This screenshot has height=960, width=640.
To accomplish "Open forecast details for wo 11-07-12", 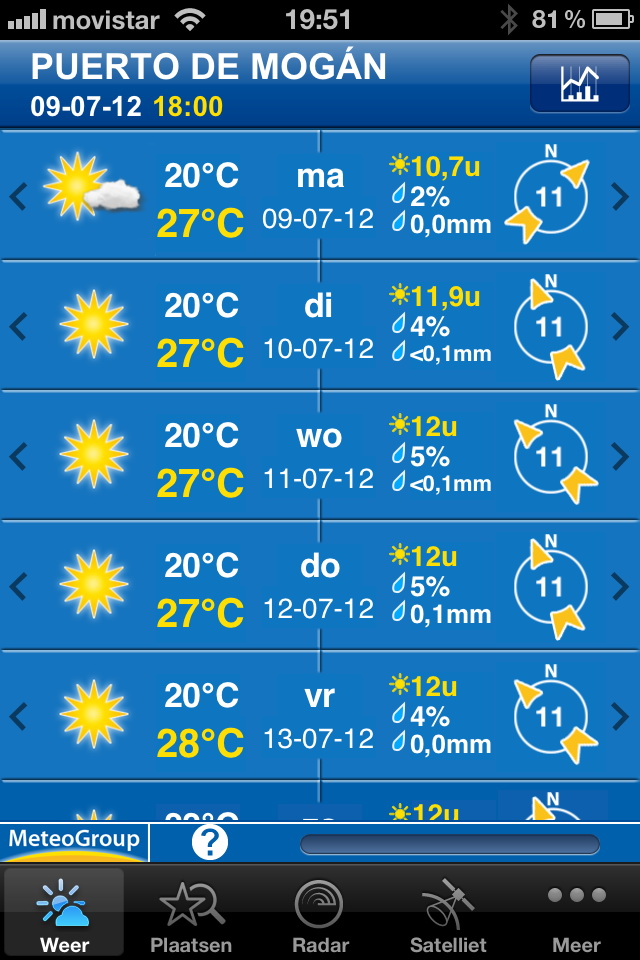I will coord(320,457).
